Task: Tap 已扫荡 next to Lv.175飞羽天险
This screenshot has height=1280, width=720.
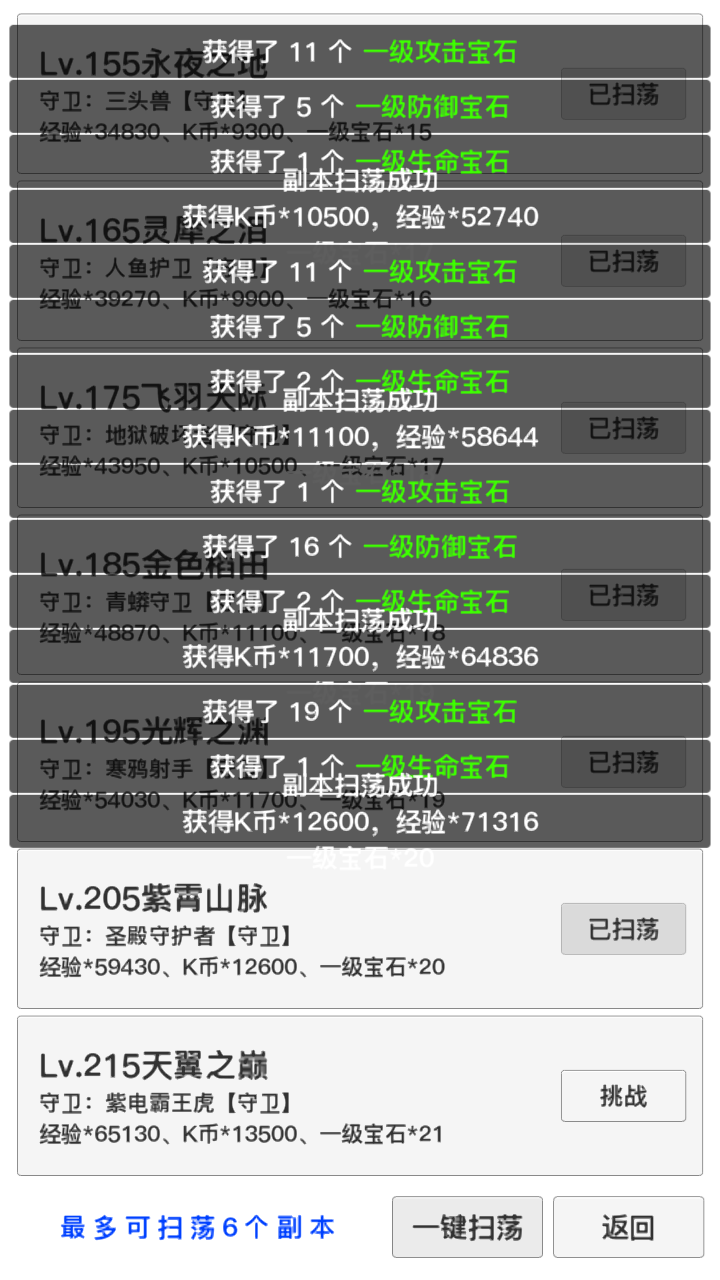Action: (623, 429)
